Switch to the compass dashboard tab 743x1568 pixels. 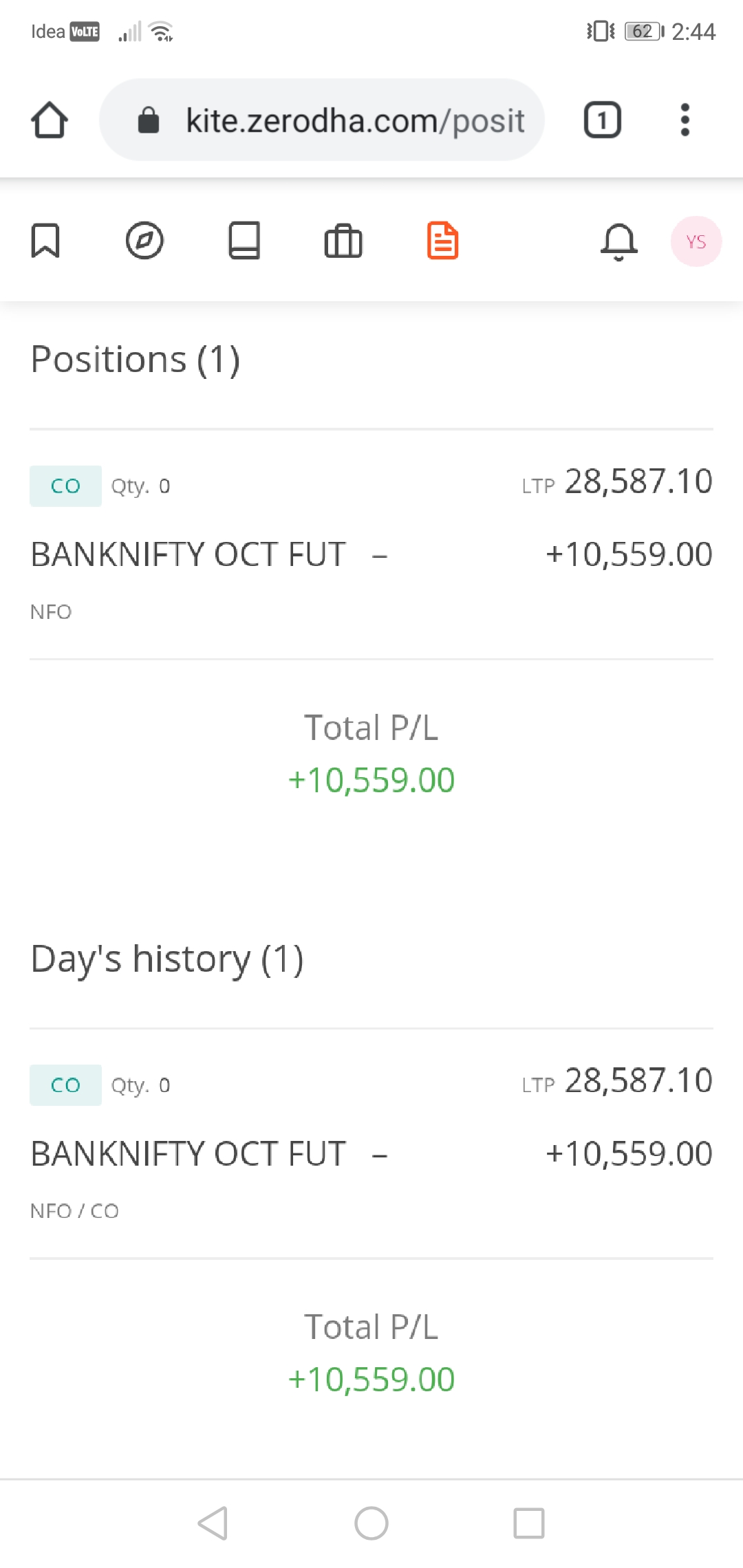(x=144, y=241)
